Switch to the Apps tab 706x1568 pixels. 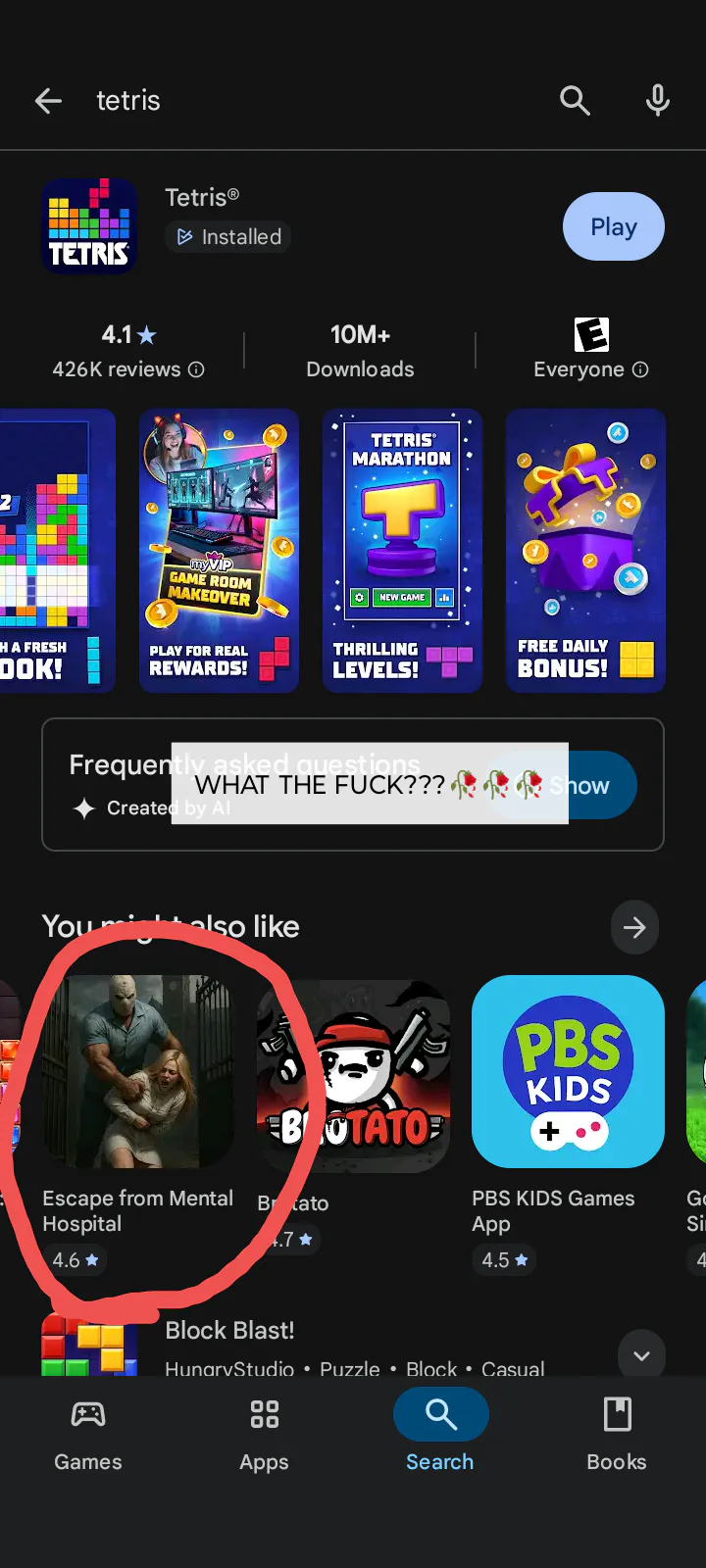pyautogui.click(x=264, y=1434)
